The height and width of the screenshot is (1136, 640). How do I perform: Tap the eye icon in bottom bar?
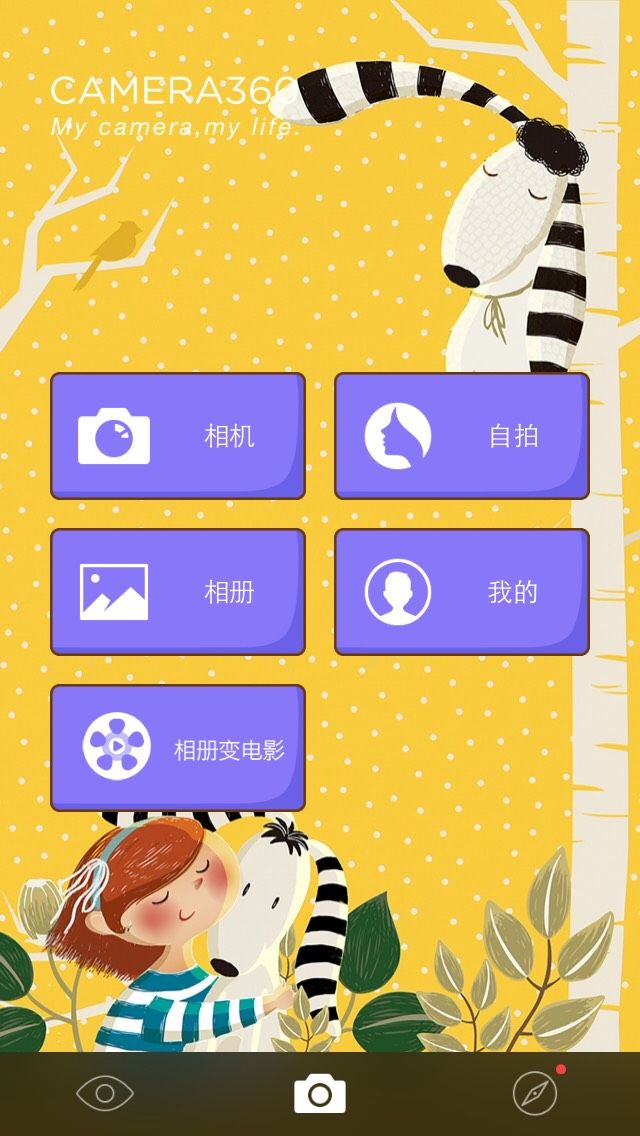coord(105,1094)
